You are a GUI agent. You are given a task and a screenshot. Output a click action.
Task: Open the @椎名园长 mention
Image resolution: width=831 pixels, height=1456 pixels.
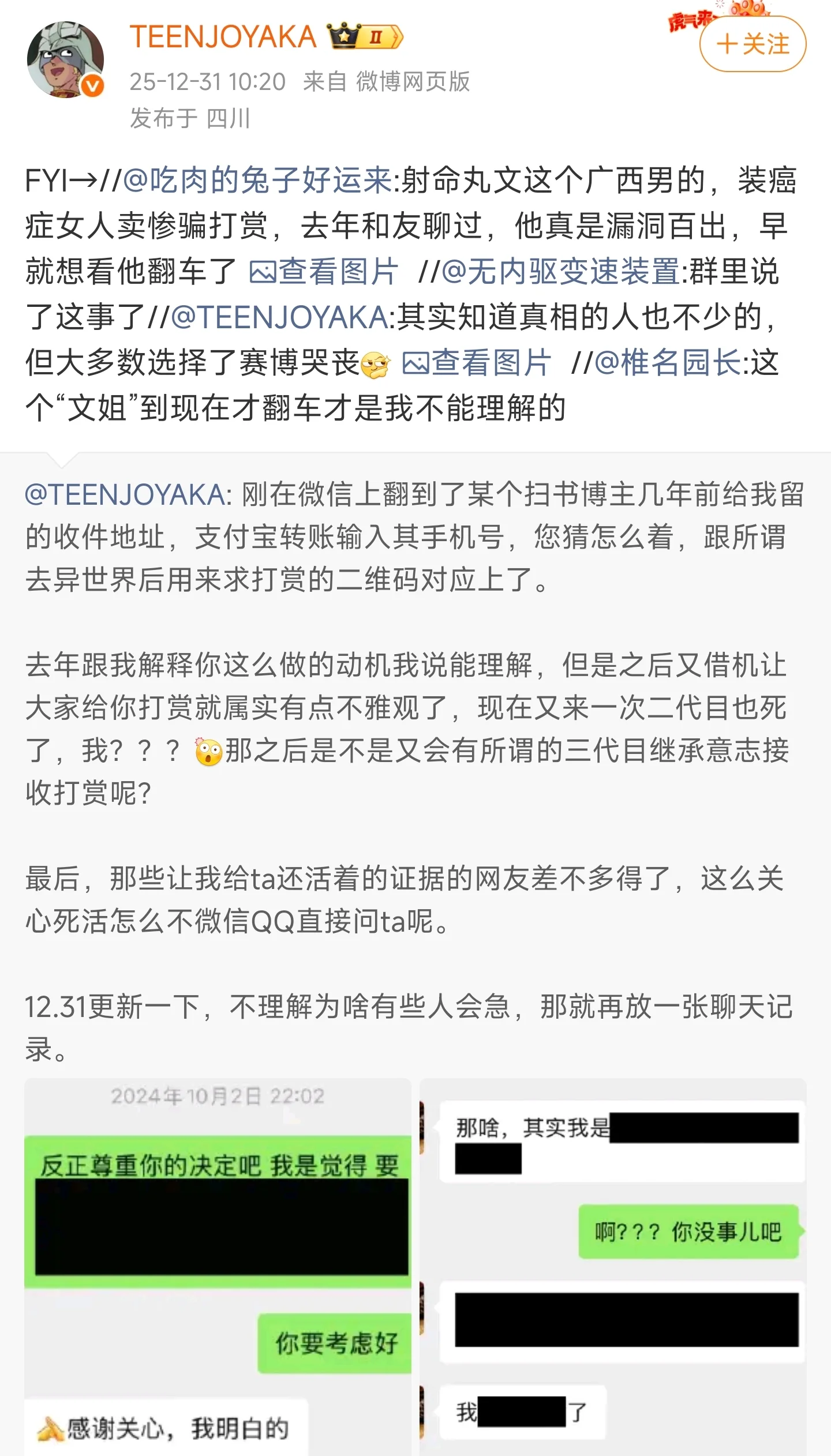668,363
